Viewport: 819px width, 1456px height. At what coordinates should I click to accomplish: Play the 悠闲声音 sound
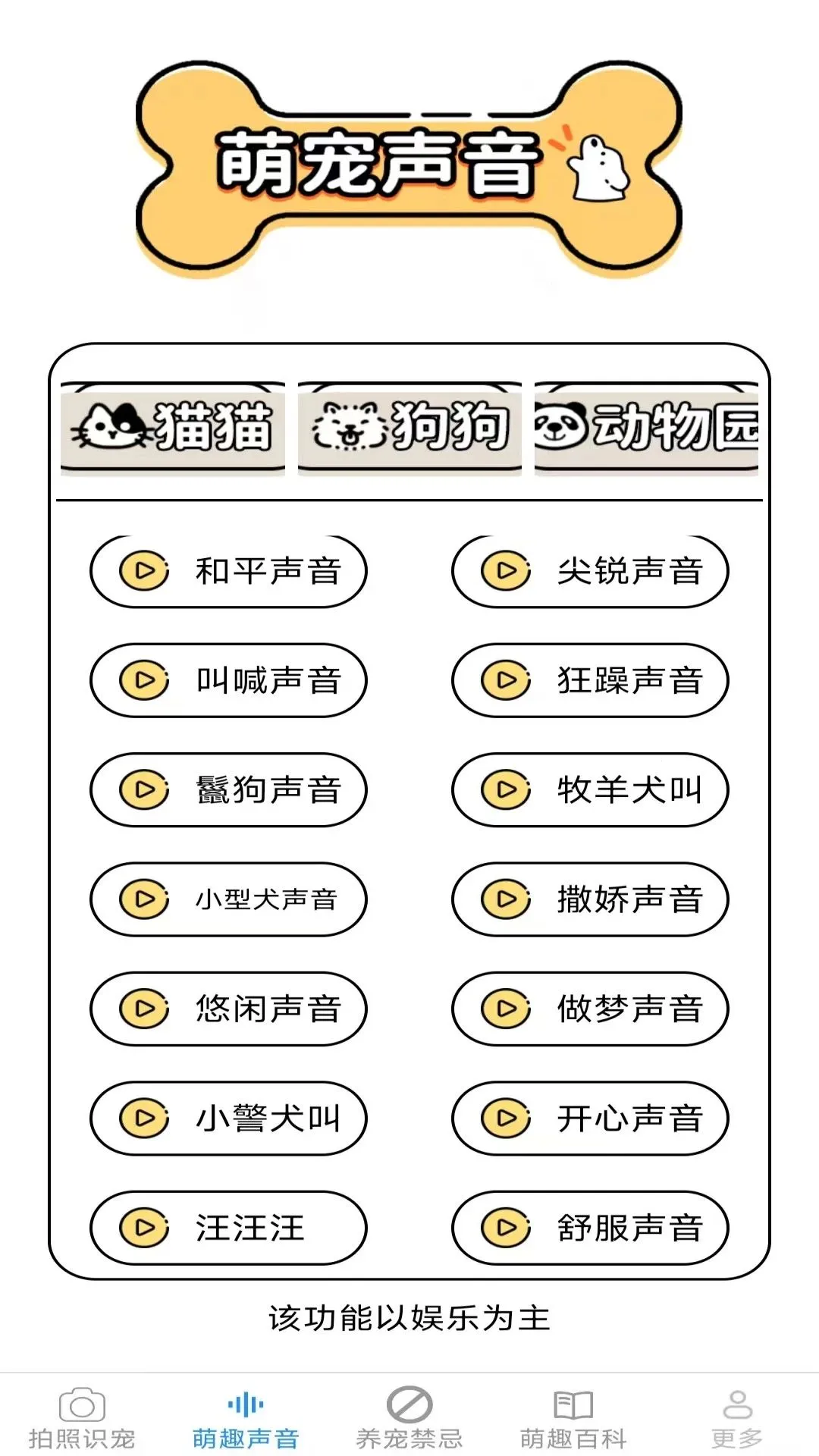[x=228, y=1009]
